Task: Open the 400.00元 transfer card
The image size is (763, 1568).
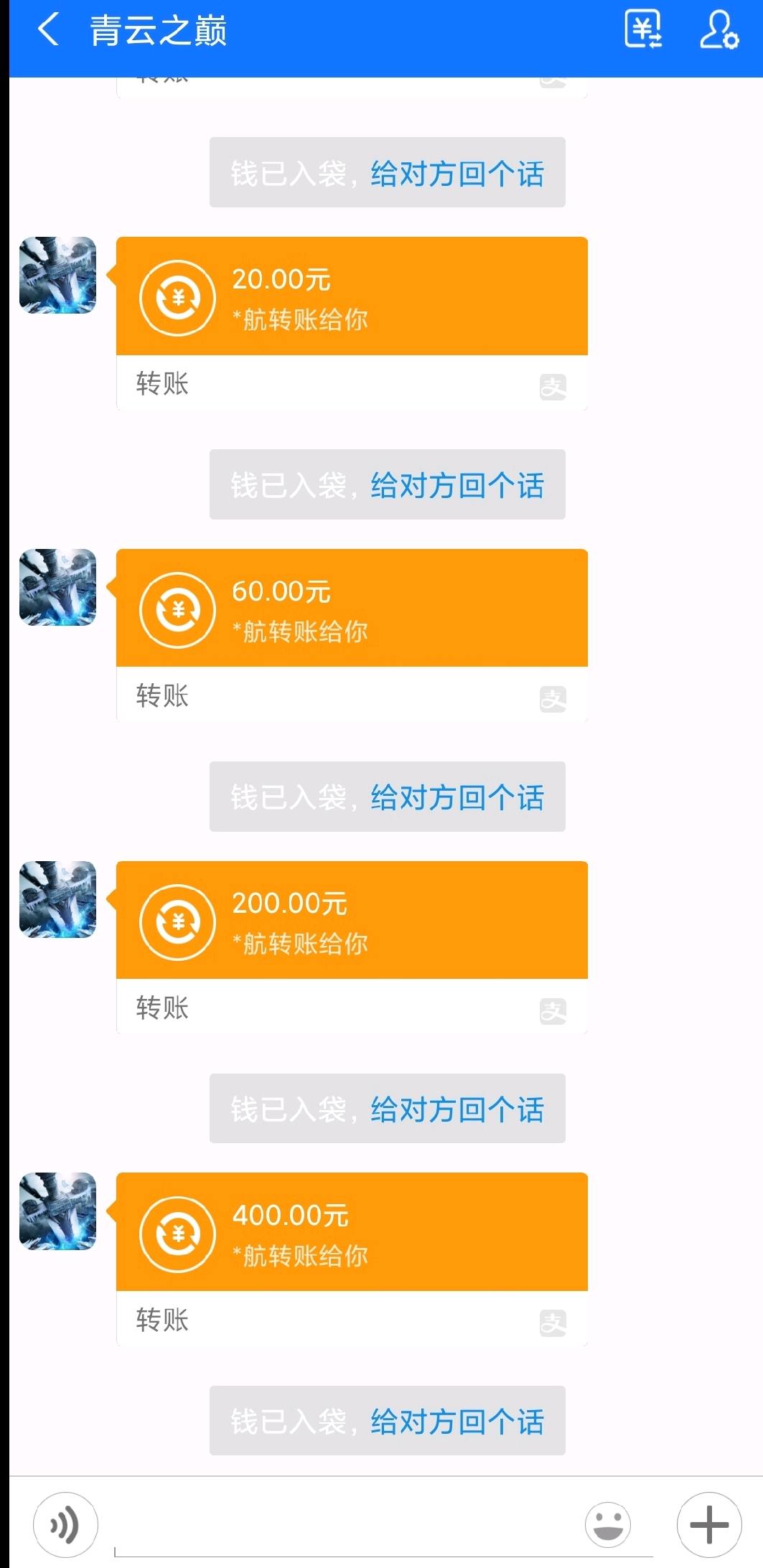Action: coord(352,1233)
